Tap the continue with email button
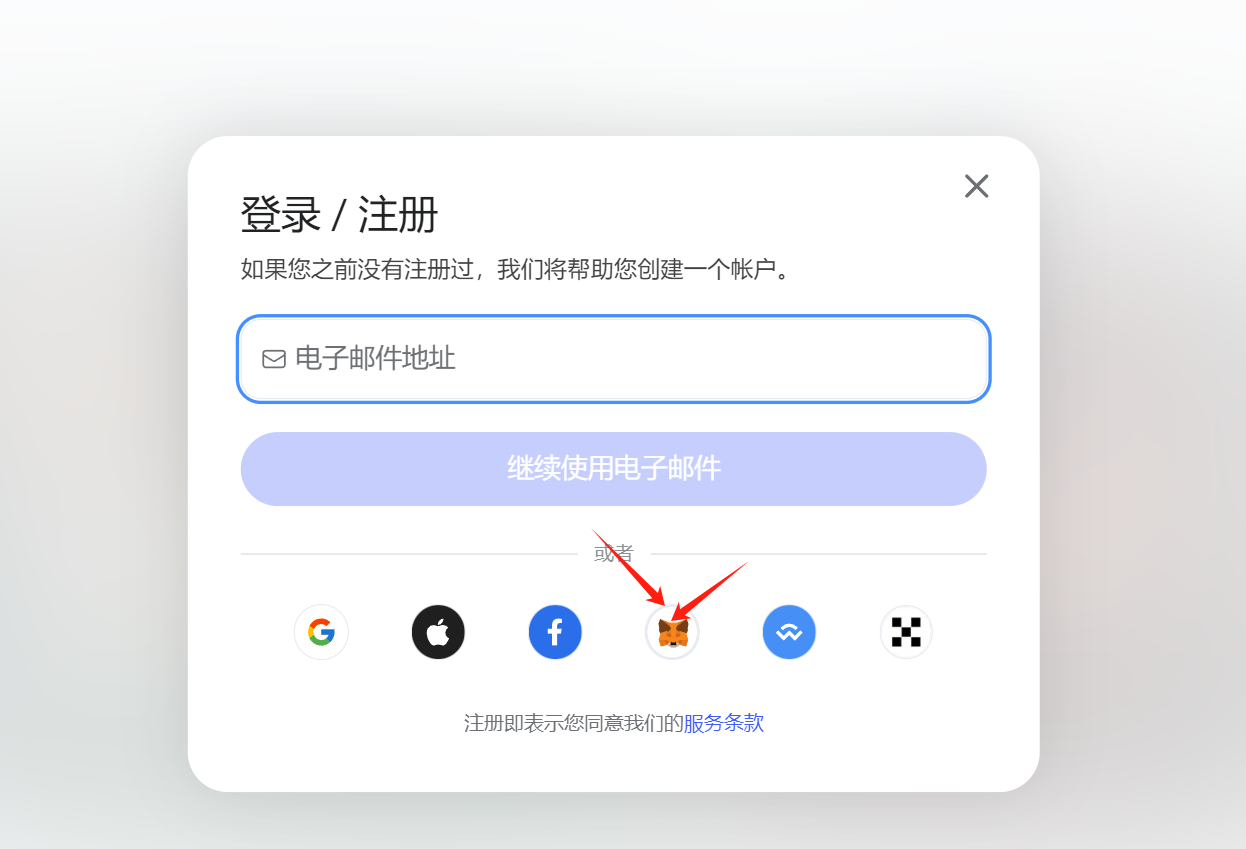The image size is (1246, 849). tap(613, 469)
